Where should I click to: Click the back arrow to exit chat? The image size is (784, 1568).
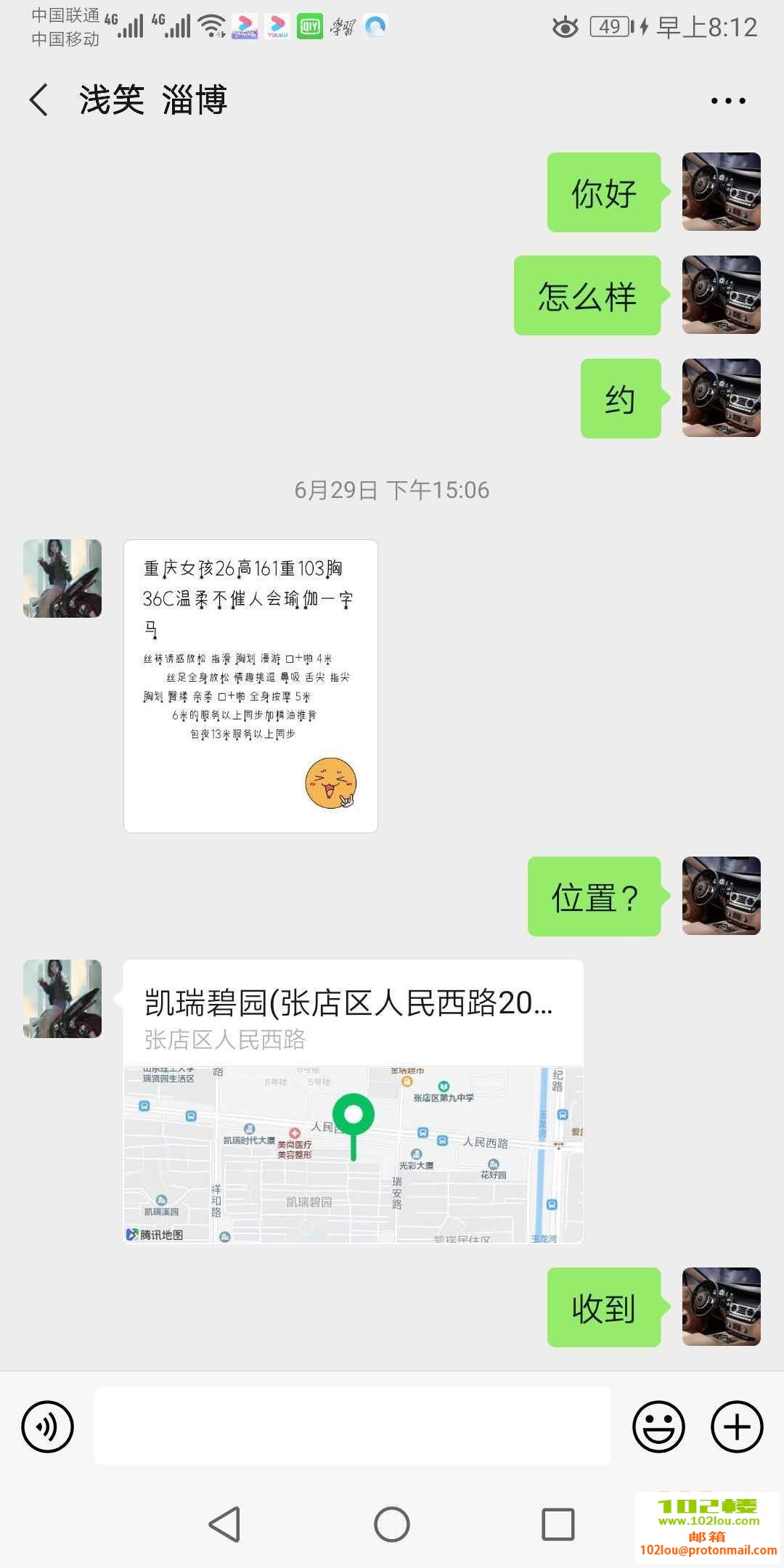(38, 100)
